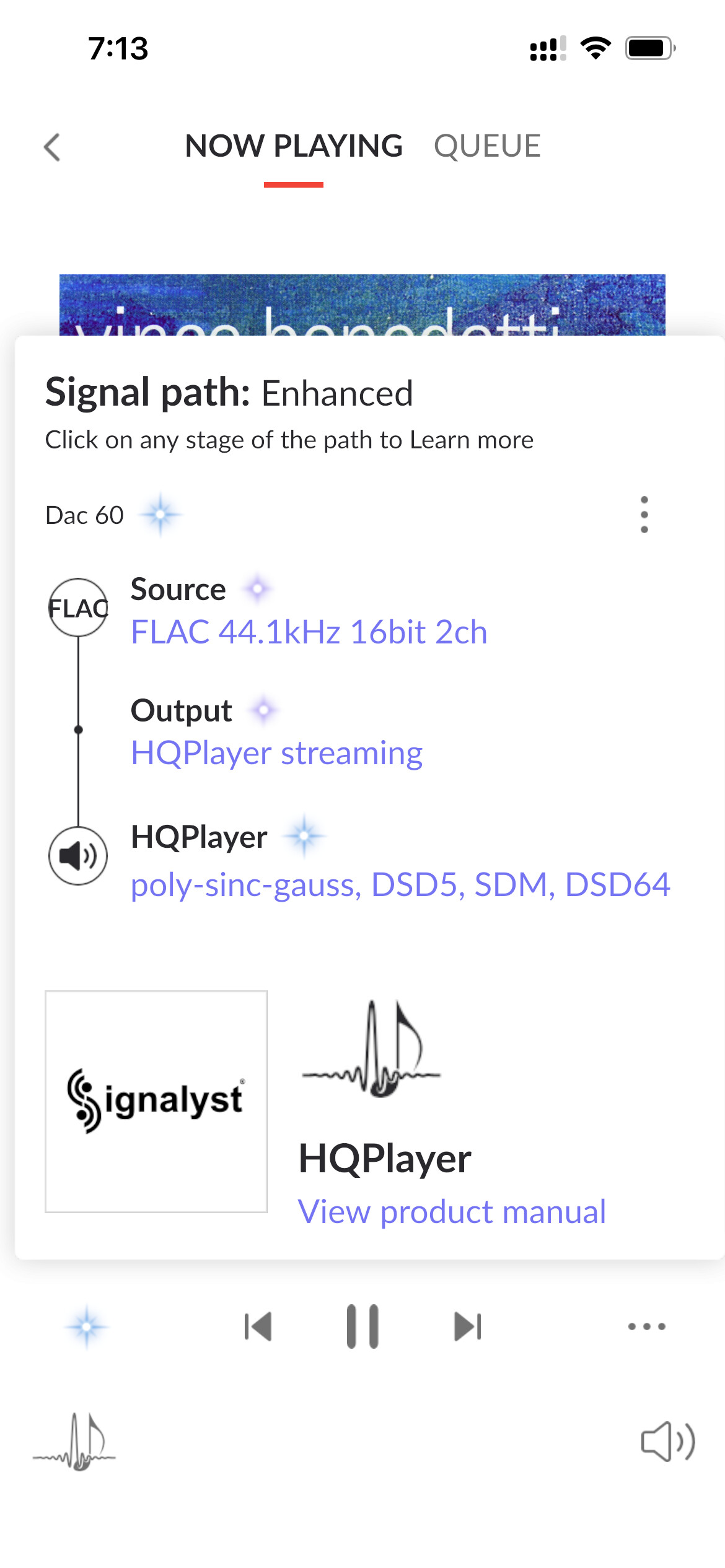Skip to the next track
The width and height of the screenshot is (725, 1568).
point(468,1326)
